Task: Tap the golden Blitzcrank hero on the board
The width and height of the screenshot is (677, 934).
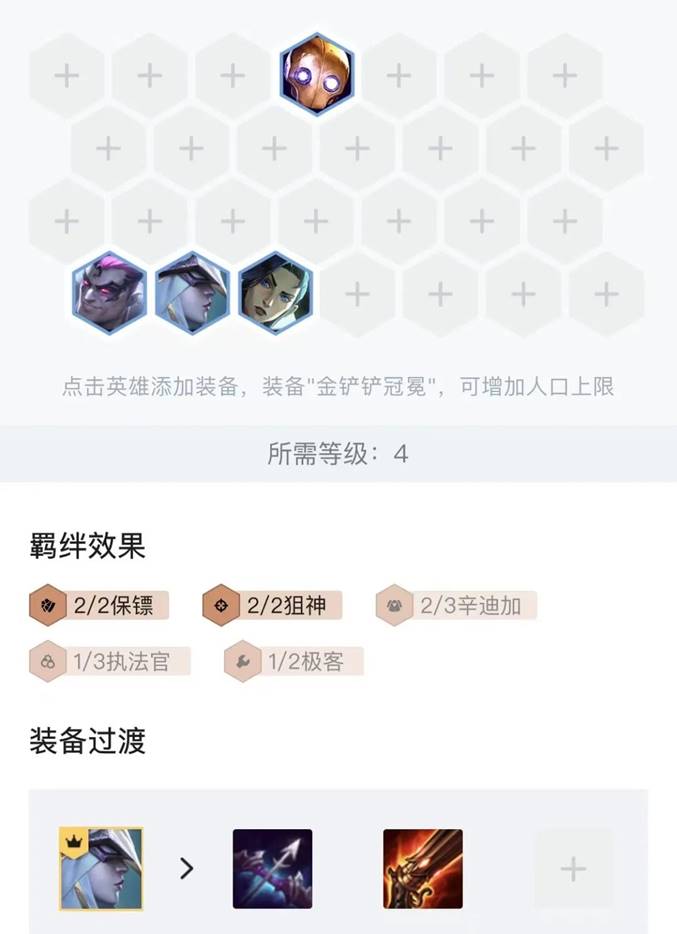Action: point(316,74)
